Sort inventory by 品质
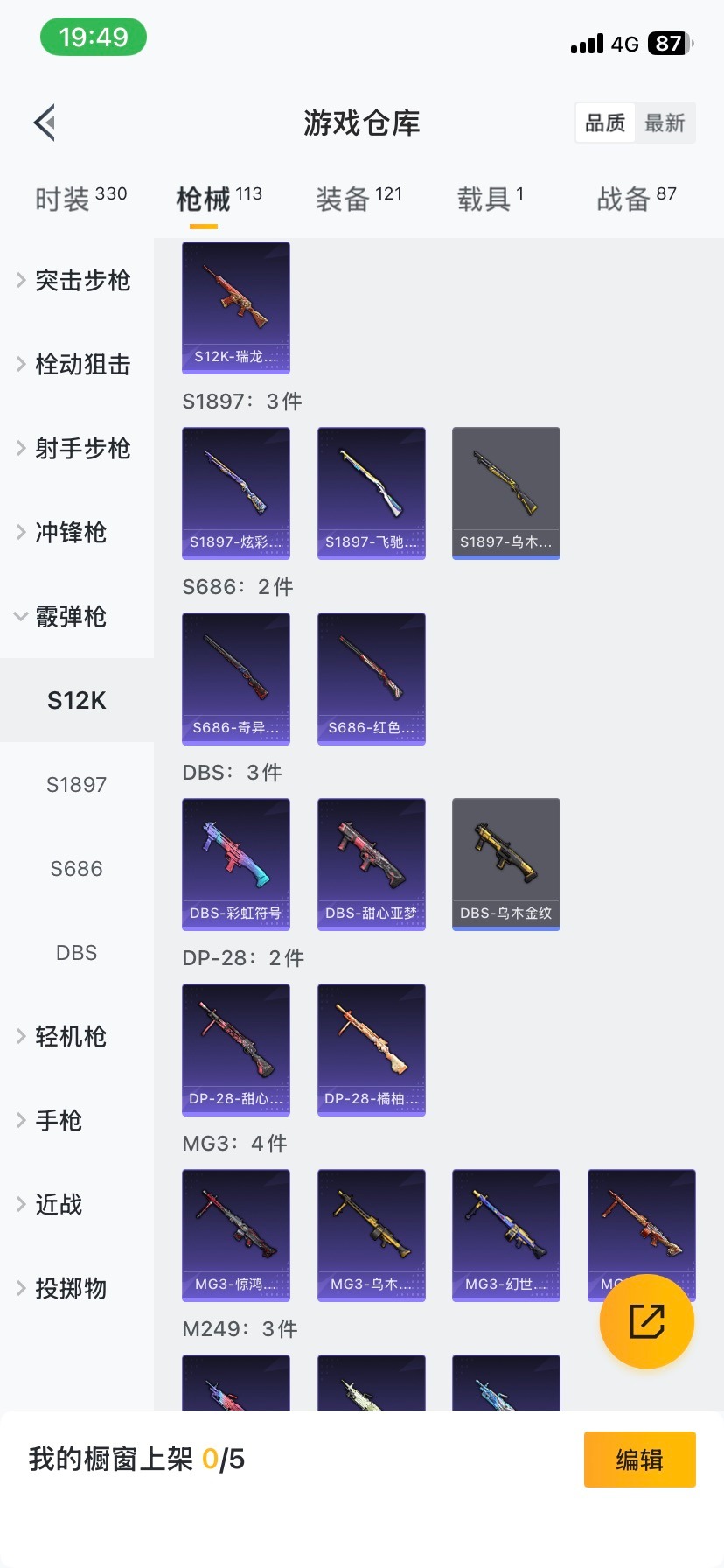Viewport: 724px width, 1568px height. [x=605, y=122]
